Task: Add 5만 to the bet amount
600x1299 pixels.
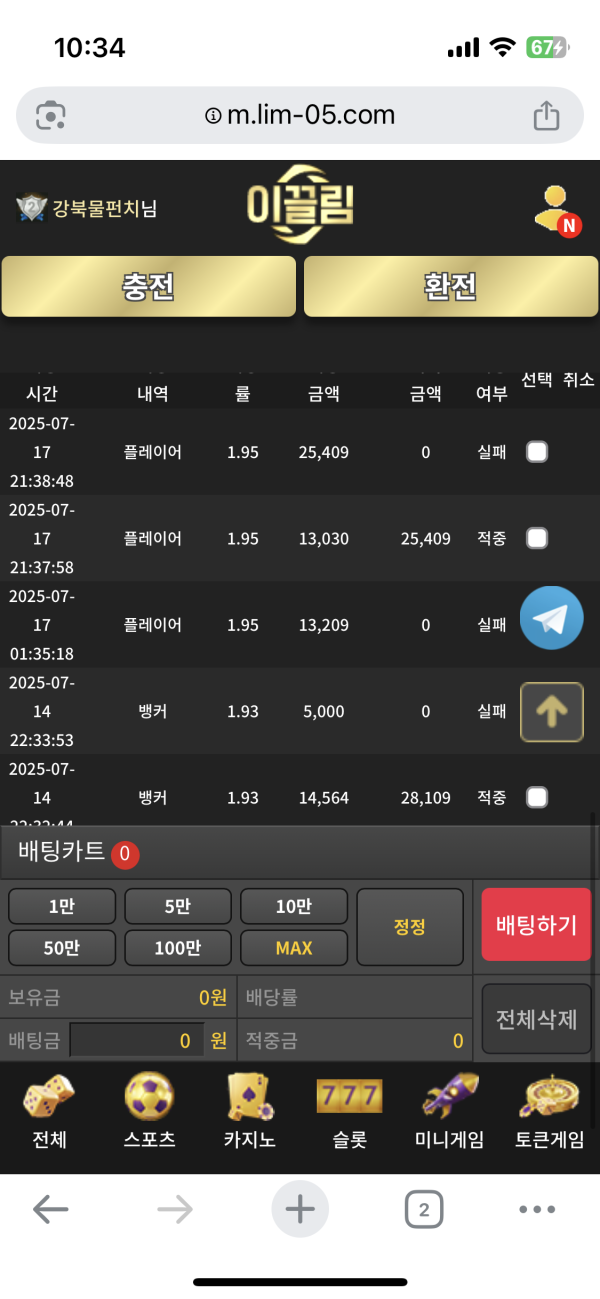Action: point(177,907)
